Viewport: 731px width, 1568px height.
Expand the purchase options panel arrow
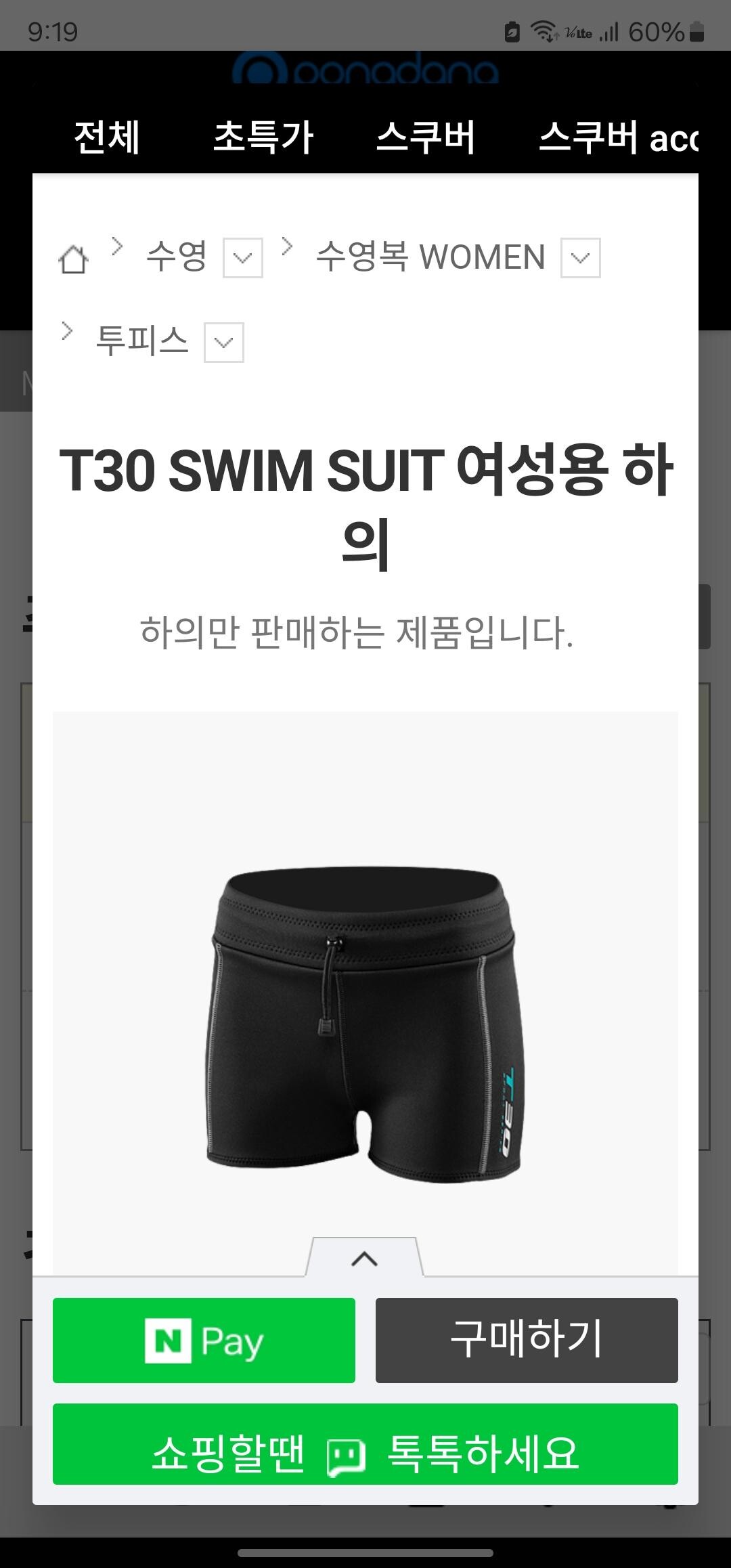[x=365, y=1259]
